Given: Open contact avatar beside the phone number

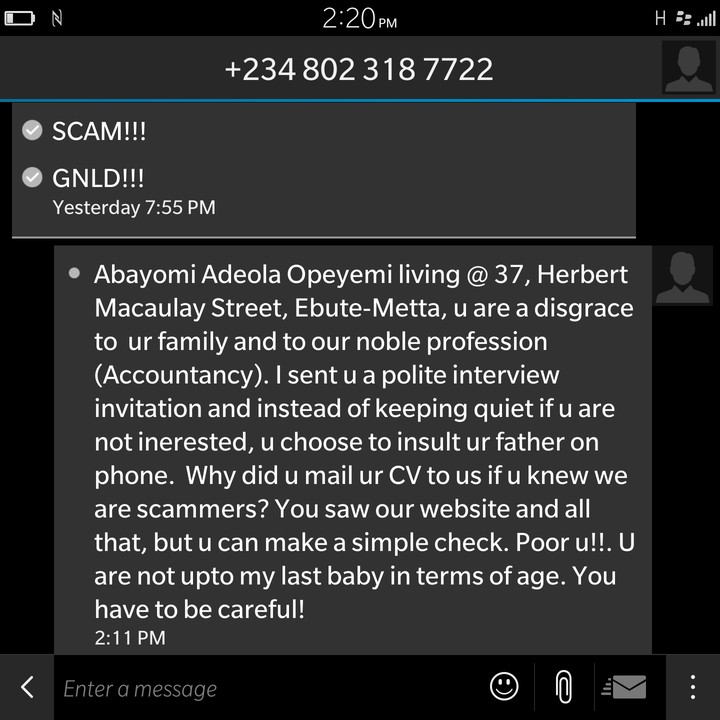Looking at the screenshot, I should pyautogui.click(x=688, y=69).
